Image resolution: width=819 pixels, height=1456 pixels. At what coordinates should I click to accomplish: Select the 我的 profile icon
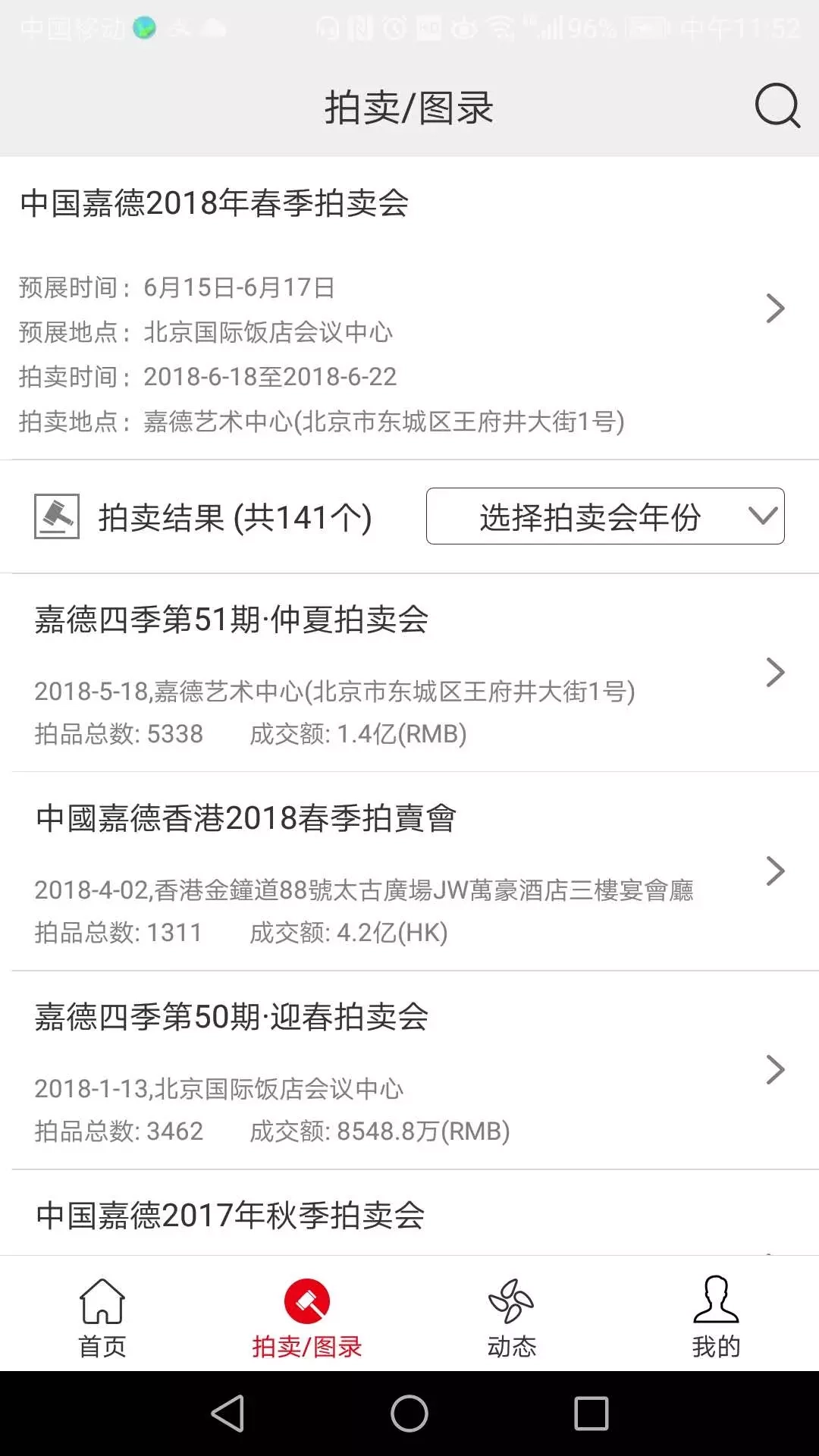(716, 1298)
